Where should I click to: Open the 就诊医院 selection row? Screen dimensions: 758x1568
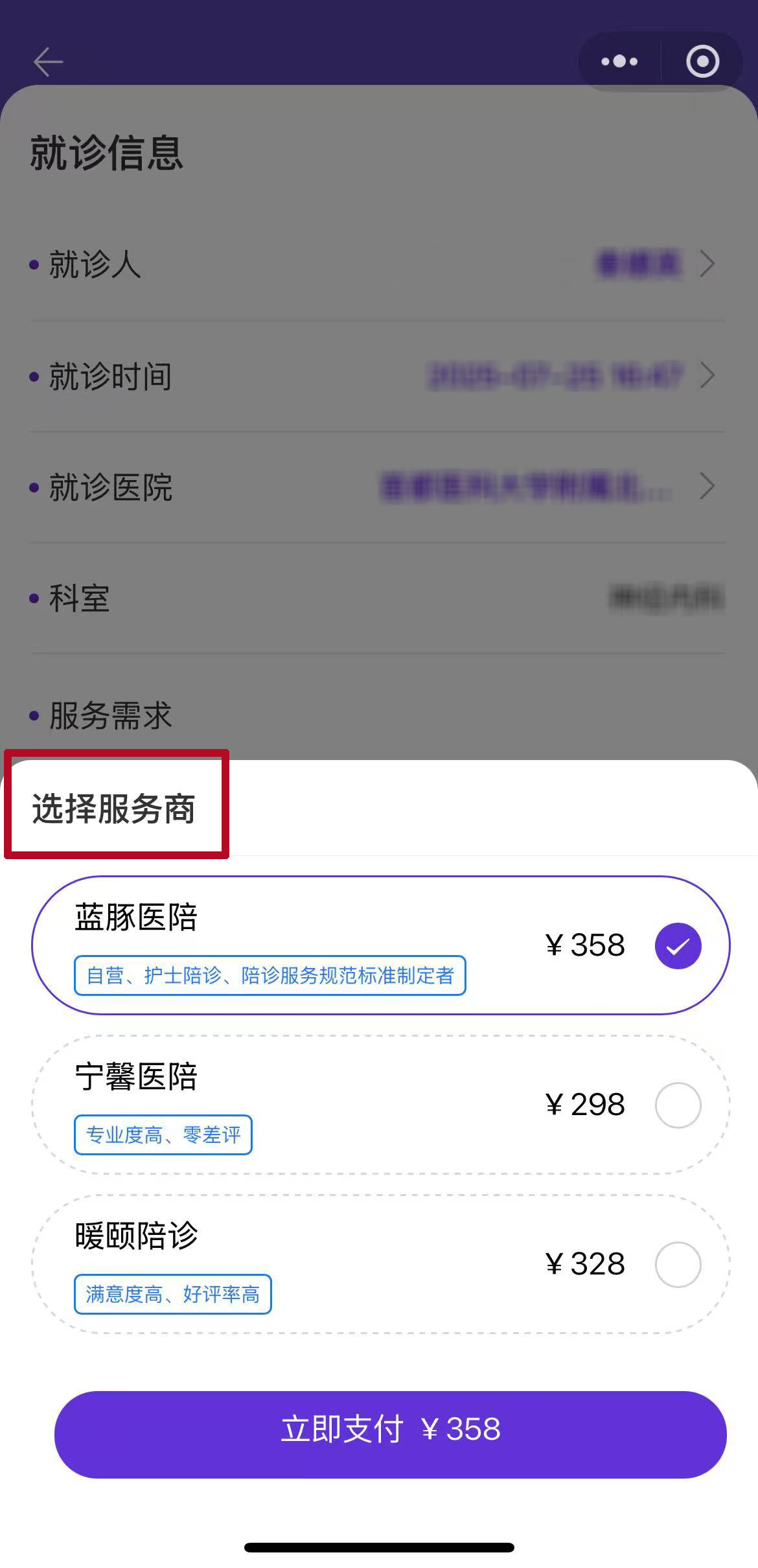[377, 487]
